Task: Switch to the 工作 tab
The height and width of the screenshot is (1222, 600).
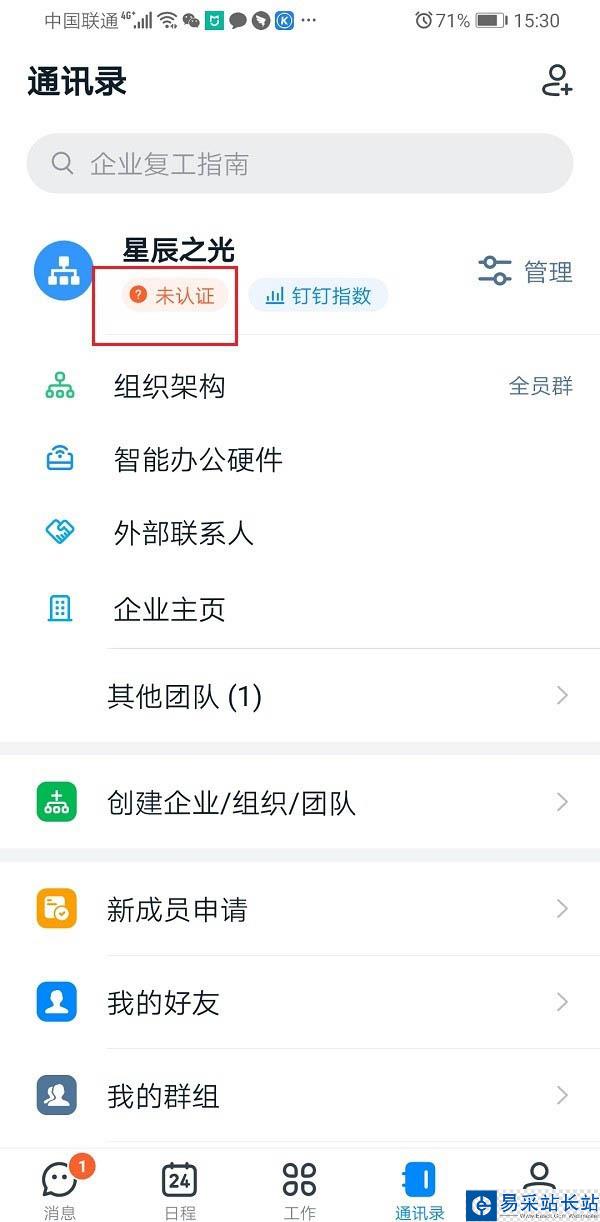Action: pos(300,1190)
